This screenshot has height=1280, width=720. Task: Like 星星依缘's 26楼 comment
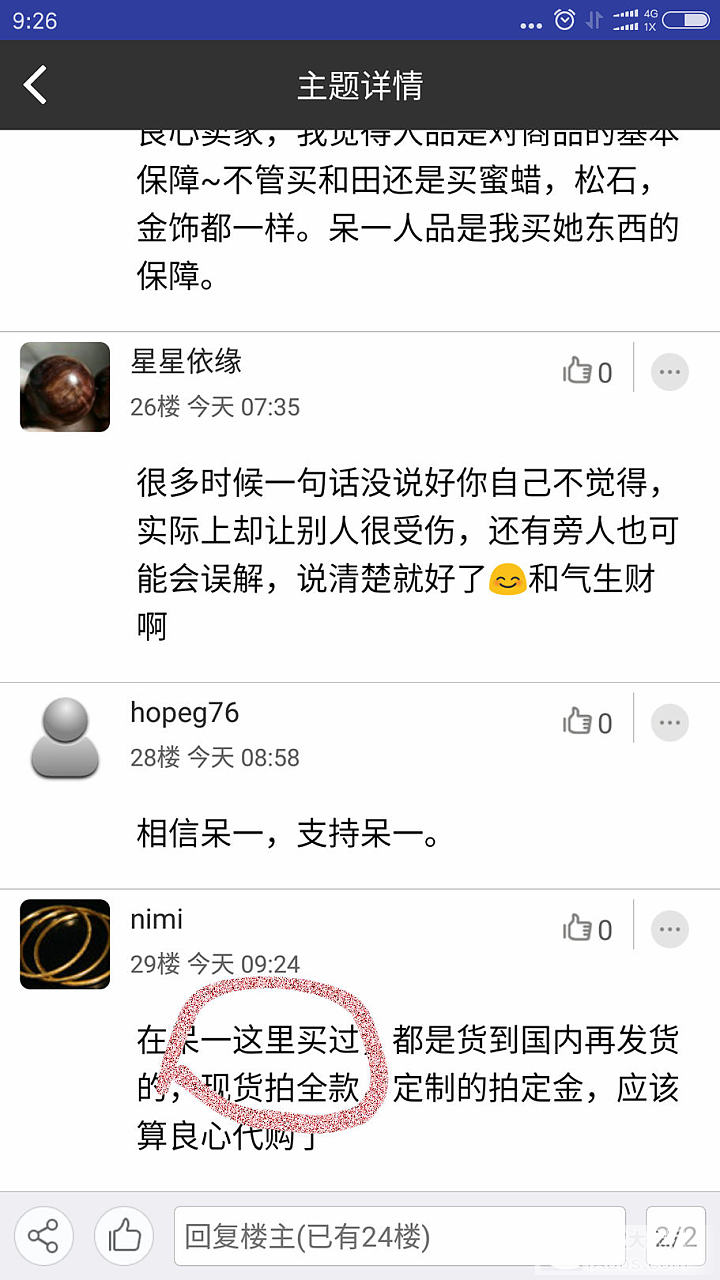click(587, 373)
